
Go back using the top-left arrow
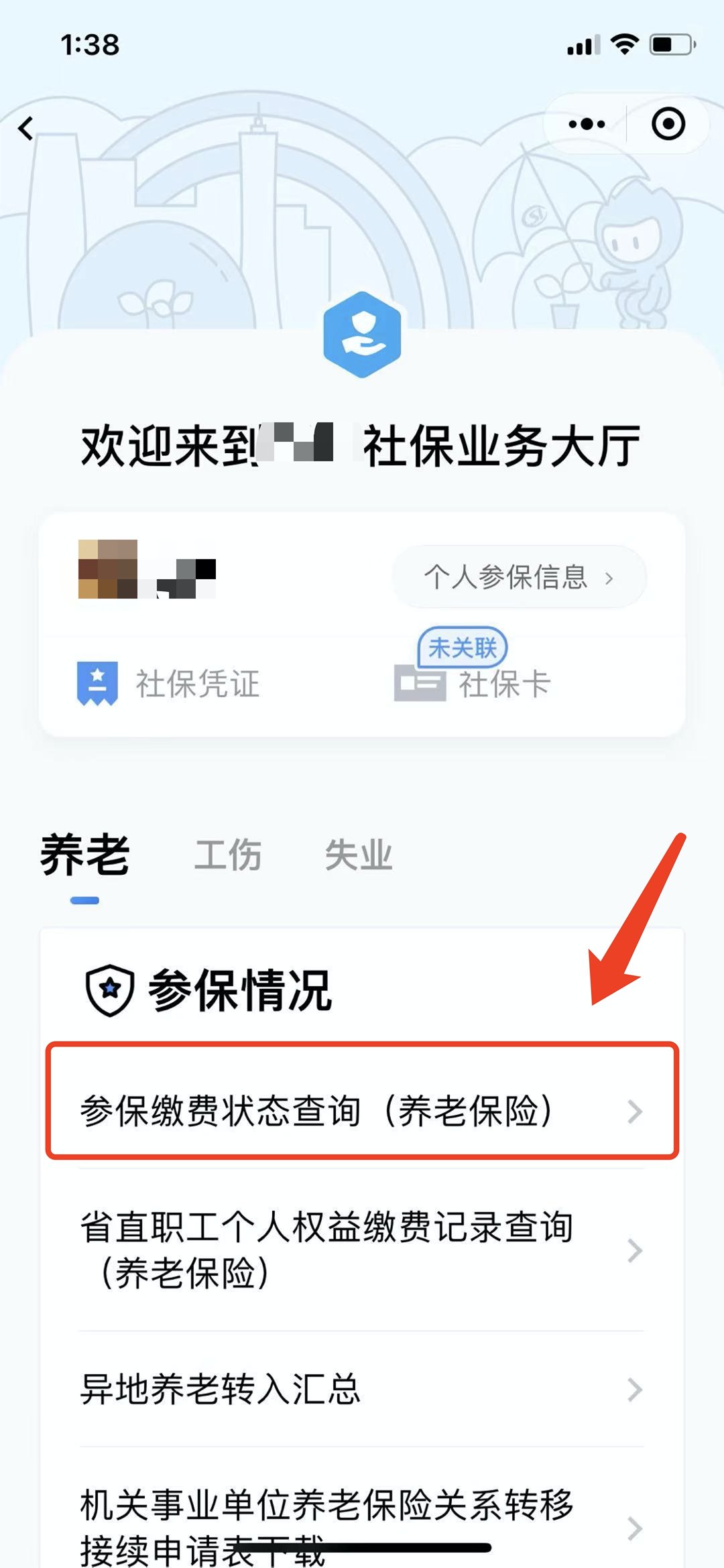27,128
